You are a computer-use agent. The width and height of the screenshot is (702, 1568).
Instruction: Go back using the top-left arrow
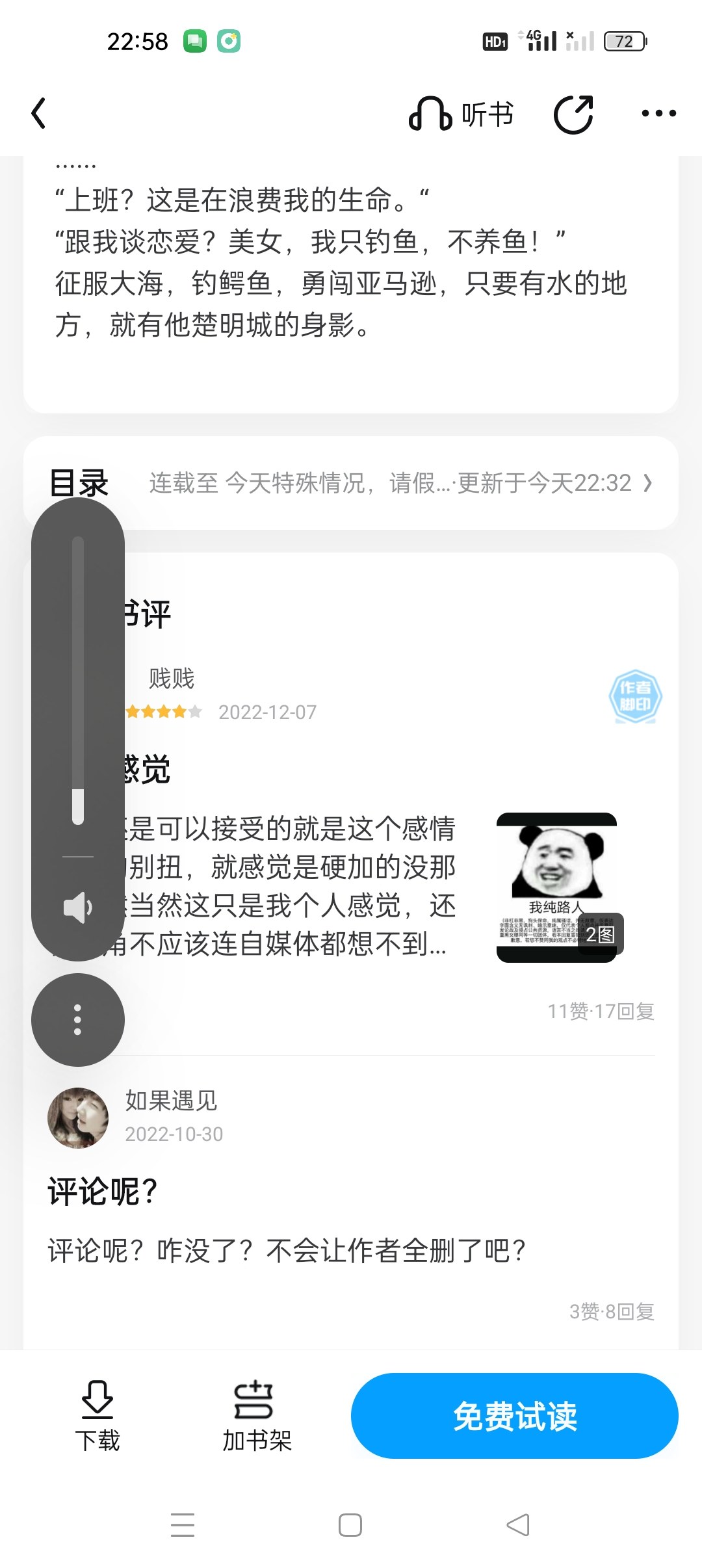[x=39, y=113]
